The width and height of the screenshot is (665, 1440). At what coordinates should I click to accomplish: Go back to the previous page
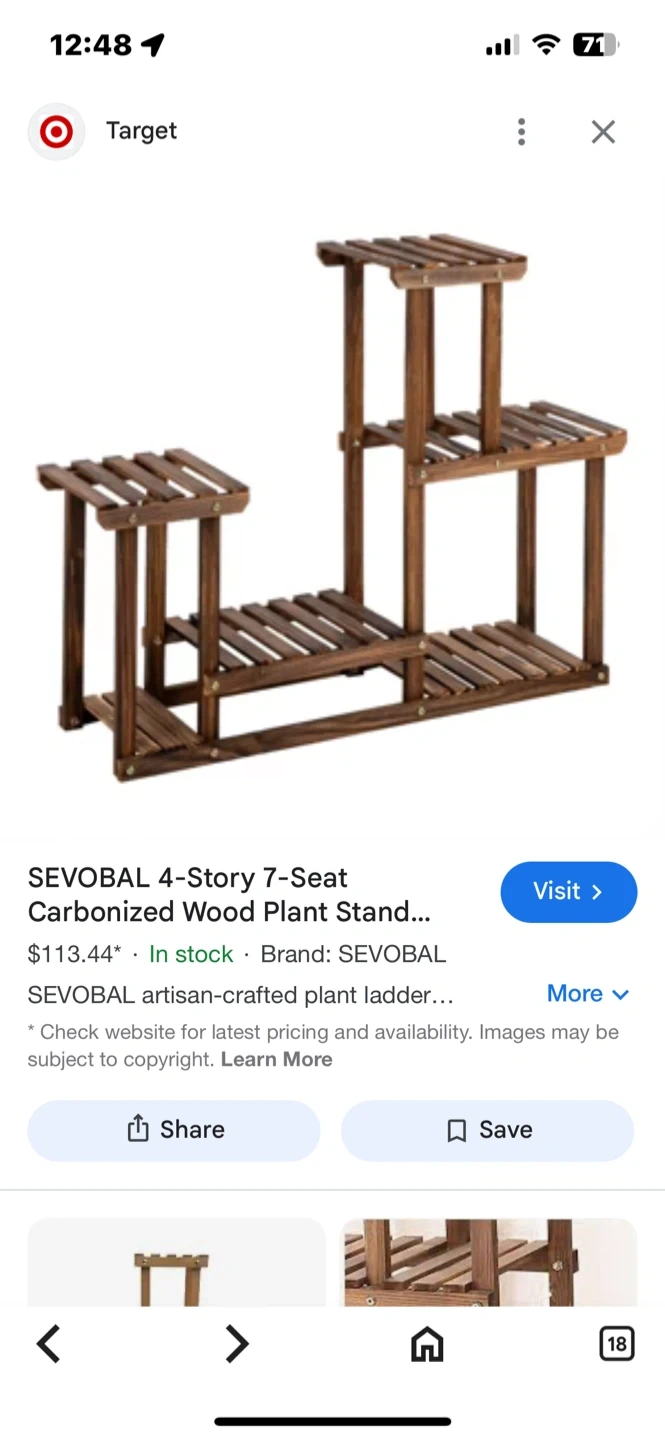tap(49, 1344)
